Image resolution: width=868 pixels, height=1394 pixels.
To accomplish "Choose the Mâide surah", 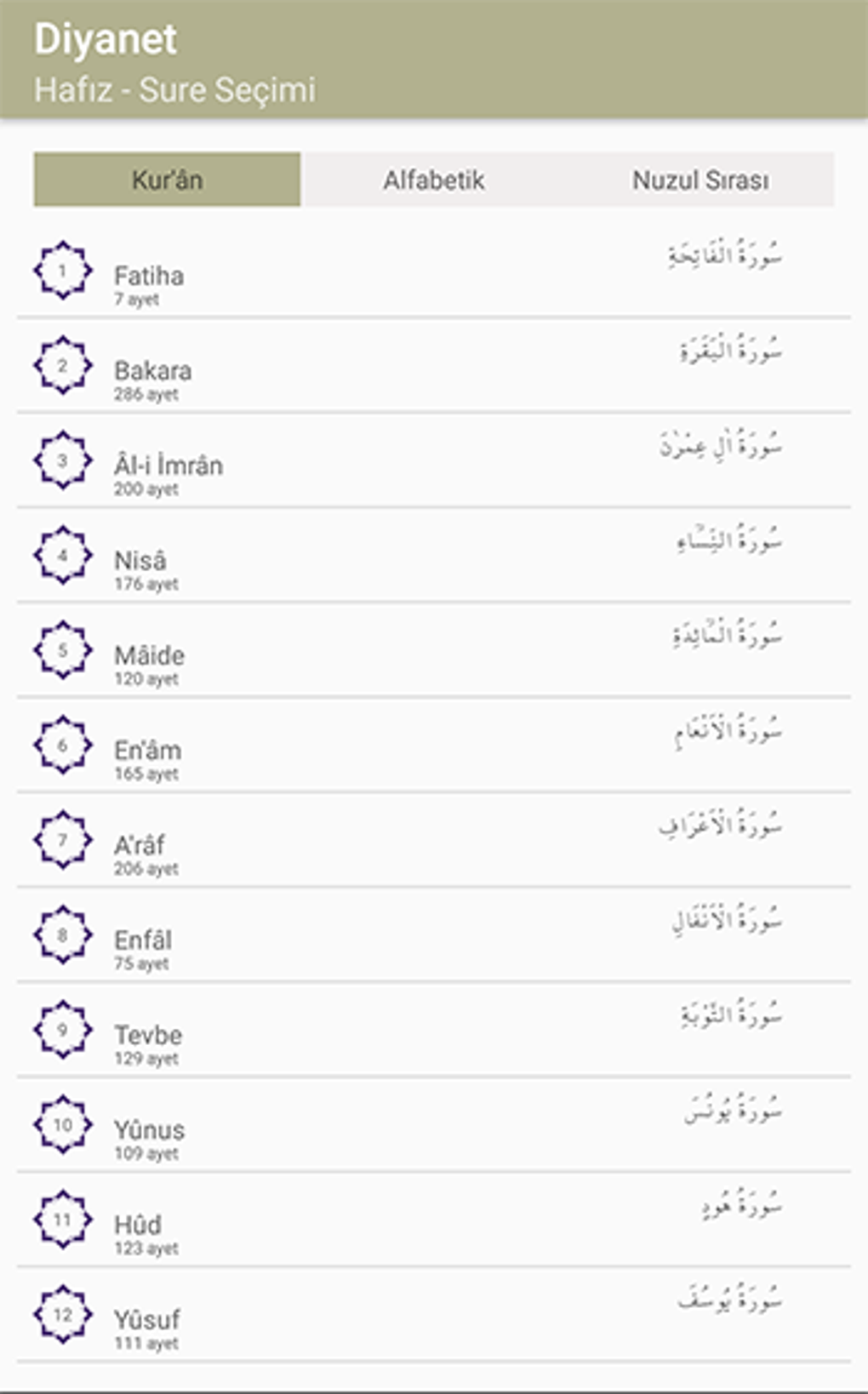I will pyautogui.click(x=150, y=655).
